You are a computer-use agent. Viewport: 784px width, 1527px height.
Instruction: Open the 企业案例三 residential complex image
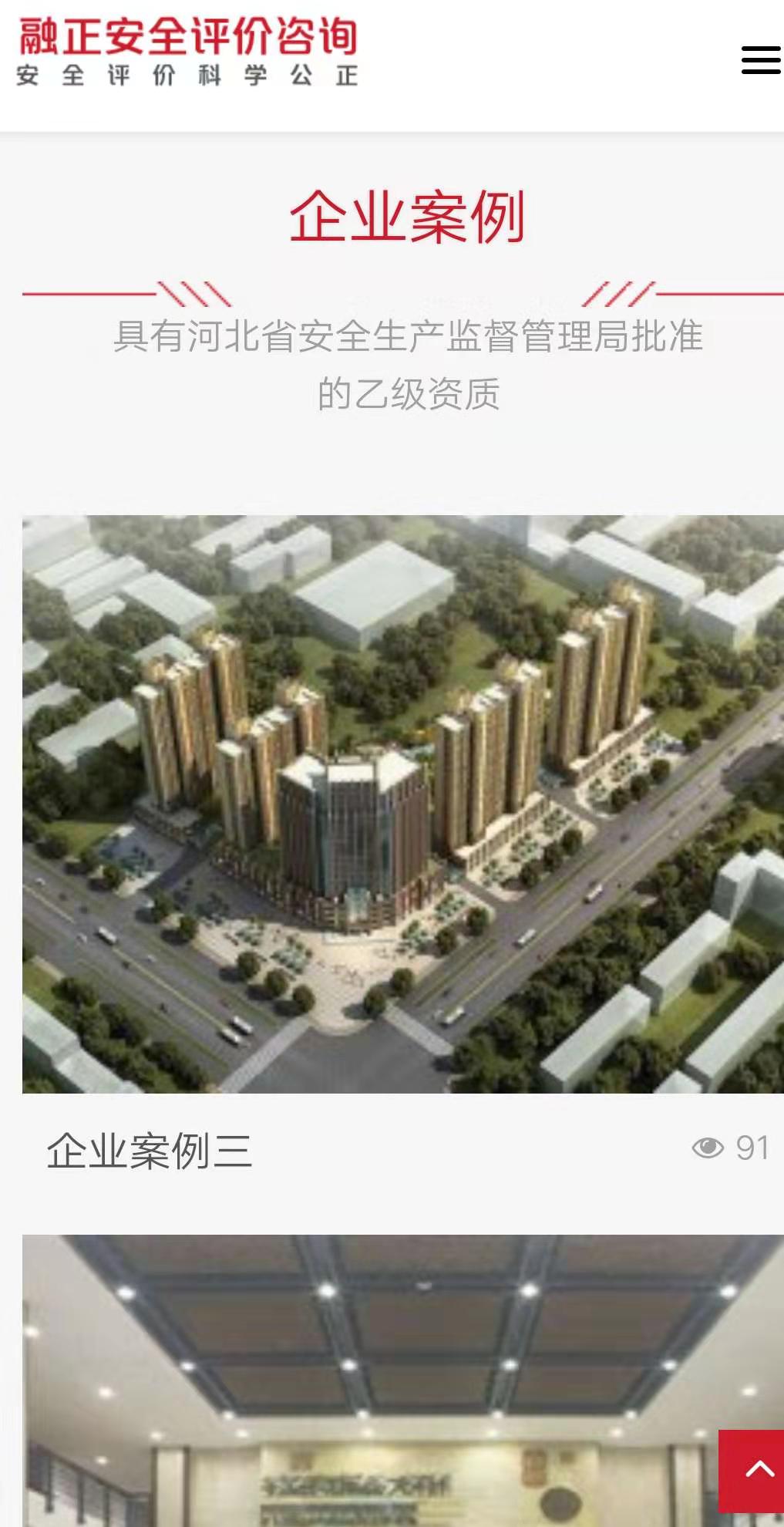tap(402, 804)
